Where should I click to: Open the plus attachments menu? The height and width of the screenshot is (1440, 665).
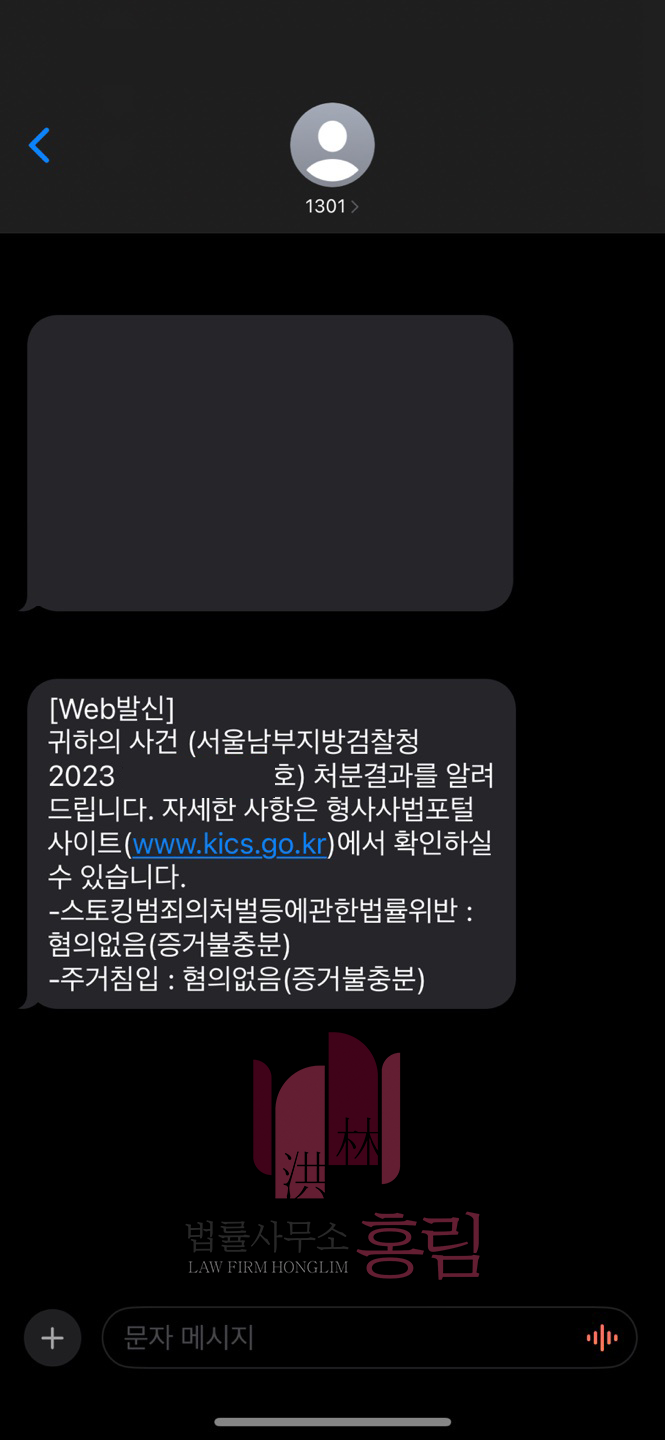click(52, 1338)
